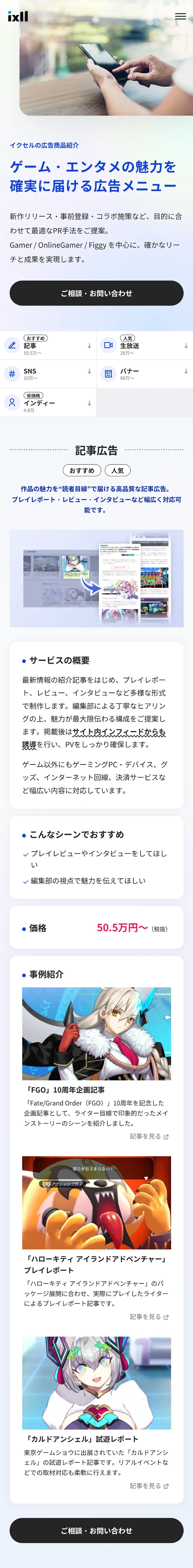Jump to the インディー section
This screenshot has width=193, height=1568.
(48, 402)
